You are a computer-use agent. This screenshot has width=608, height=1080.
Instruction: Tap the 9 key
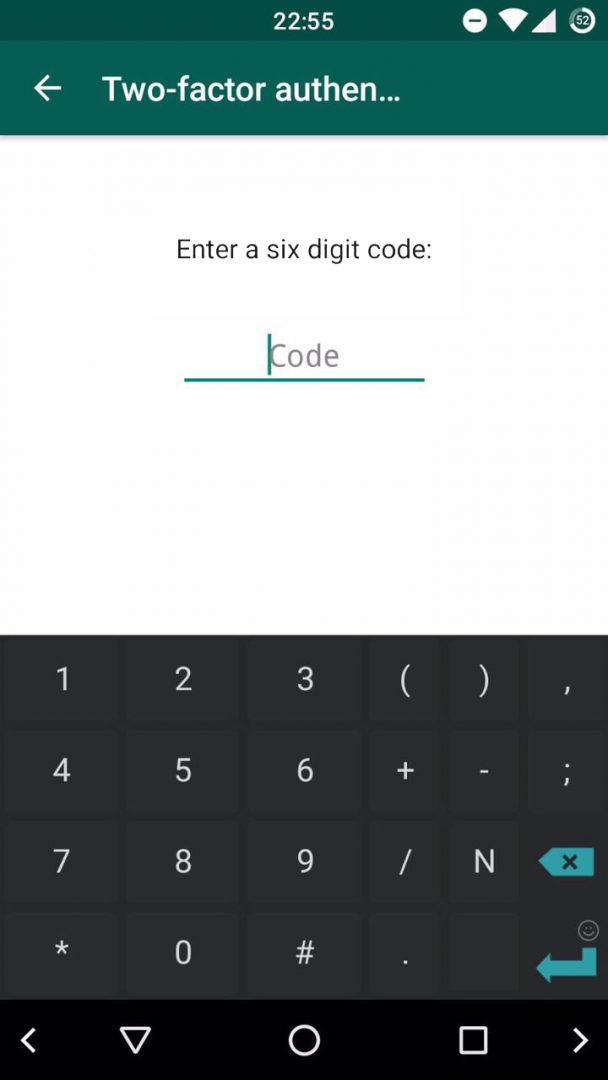(305, 861)
